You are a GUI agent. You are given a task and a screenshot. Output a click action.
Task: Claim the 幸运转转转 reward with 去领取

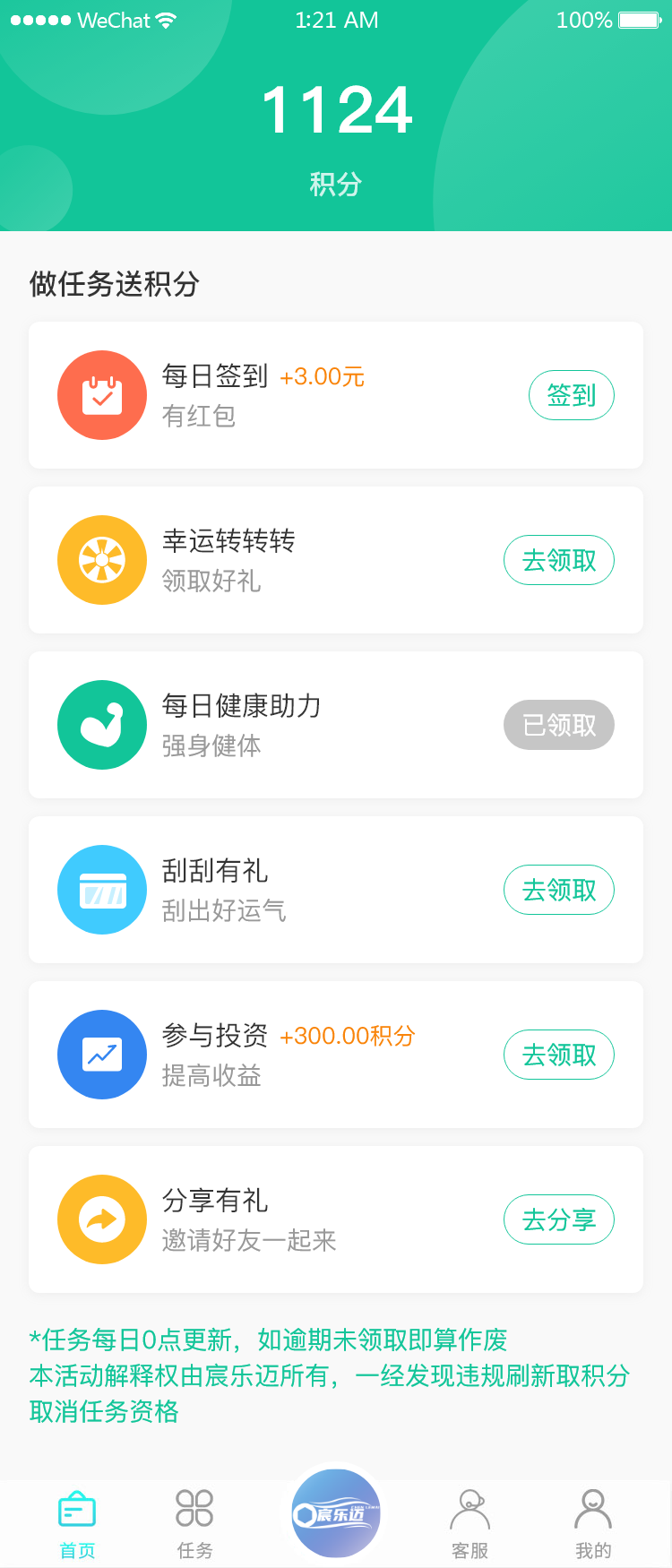pos(559,560)
